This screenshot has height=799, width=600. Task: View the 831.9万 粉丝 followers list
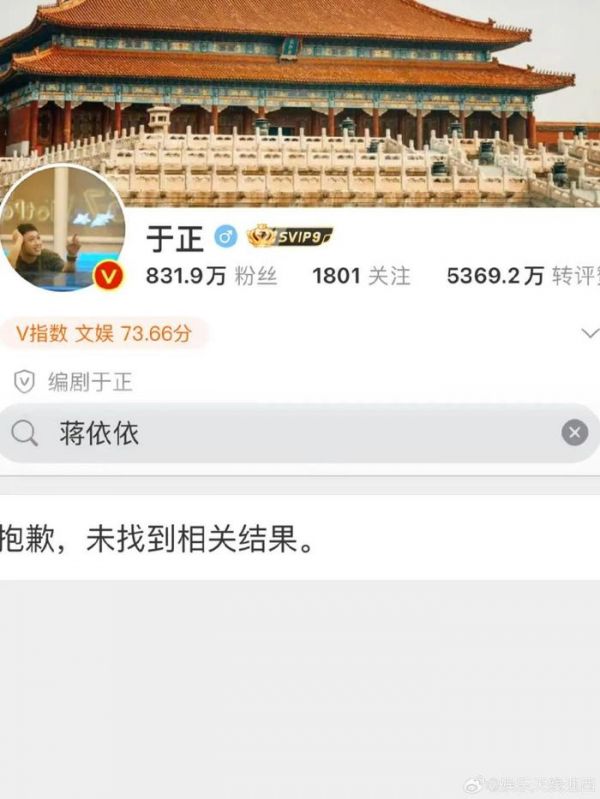[211, 277]
